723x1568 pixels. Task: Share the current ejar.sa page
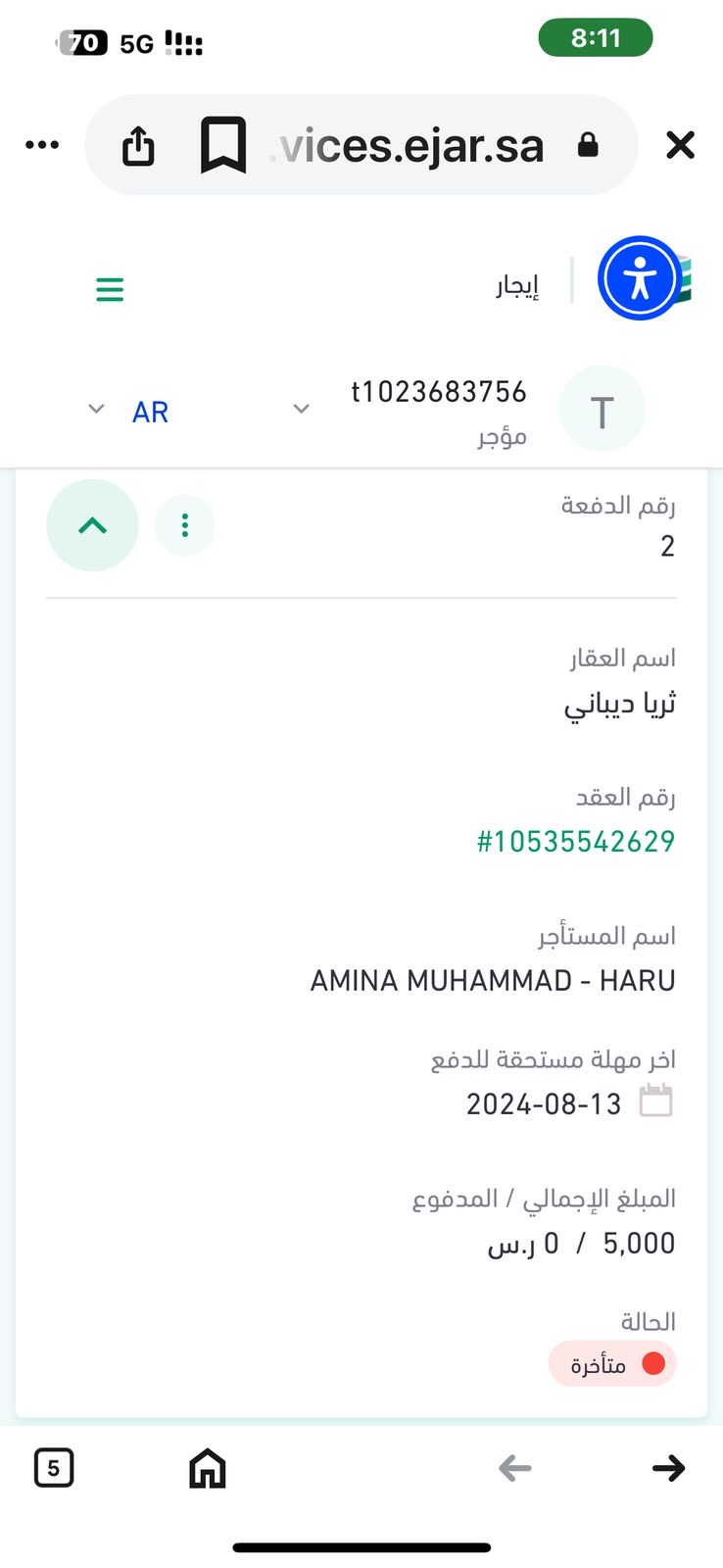click(138, 146)
